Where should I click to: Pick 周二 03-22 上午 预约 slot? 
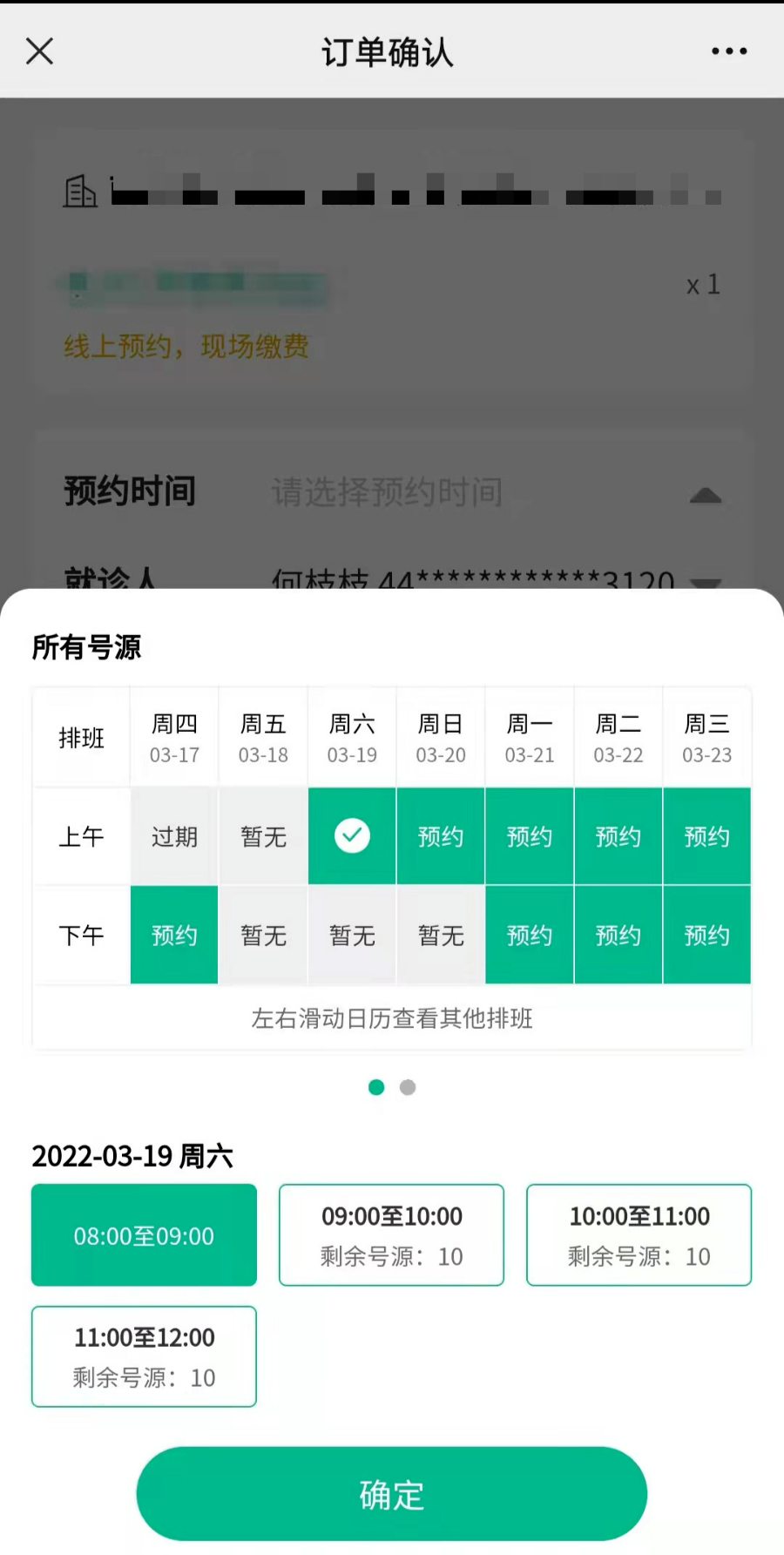coord(618,836)
